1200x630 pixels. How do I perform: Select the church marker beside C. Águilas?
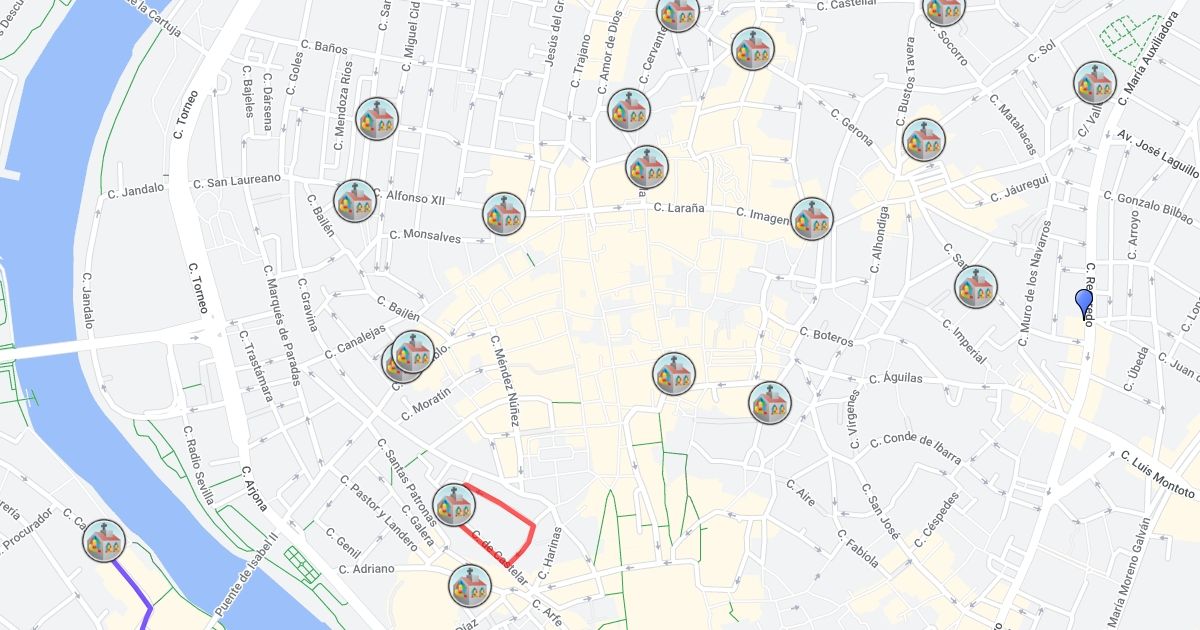tap(770, 402)
